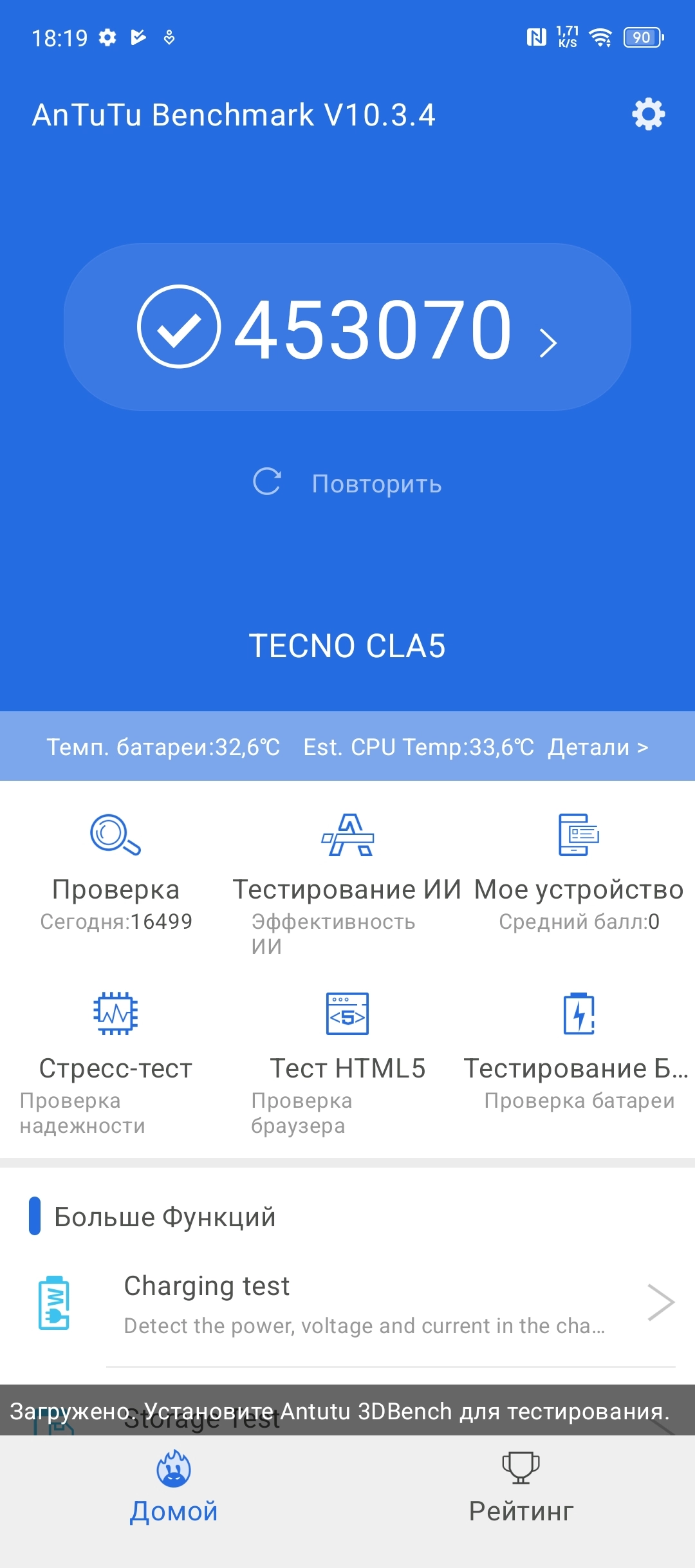Open the Charging test row
695x1568 pixels.
pos(347,1303)
